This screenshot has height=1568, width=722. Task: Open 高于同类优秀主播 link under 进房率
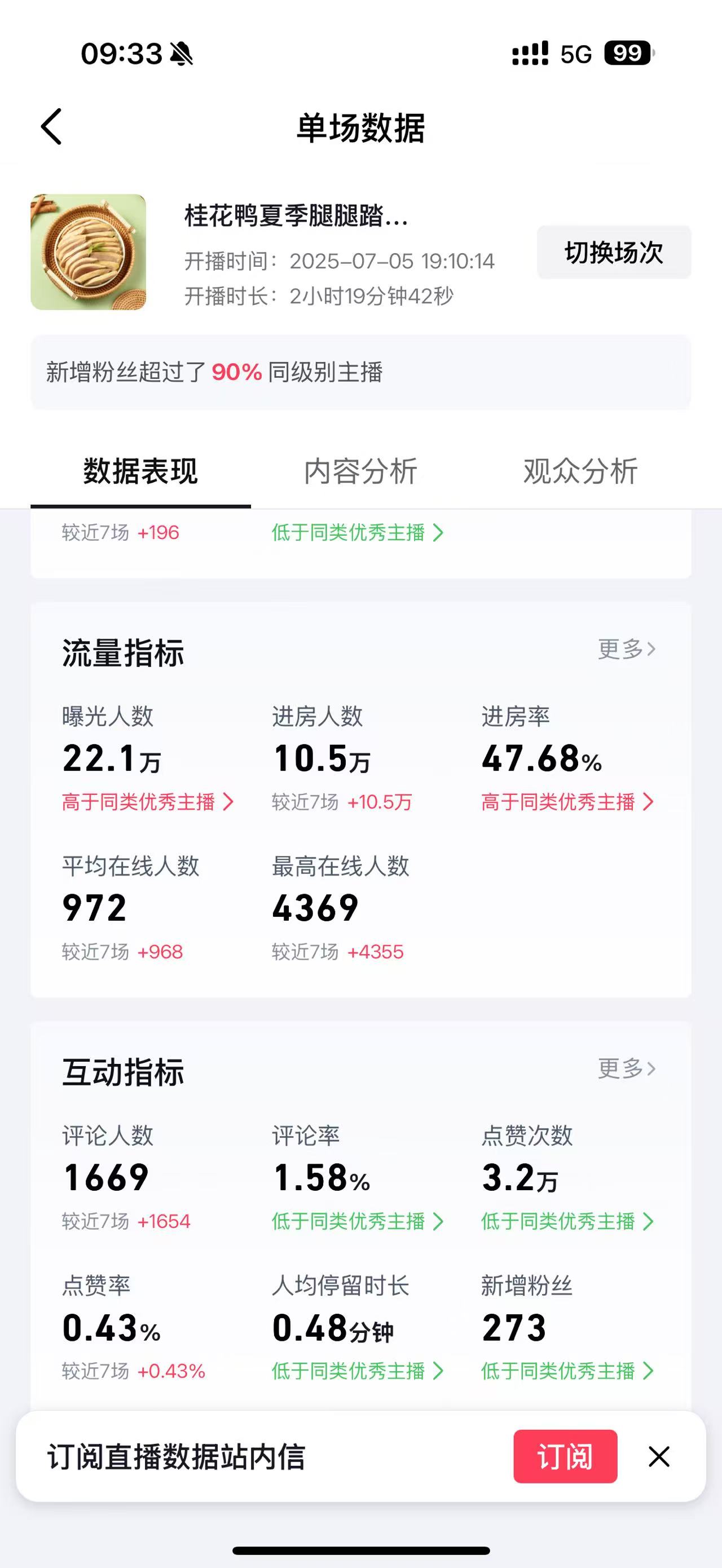567,802
